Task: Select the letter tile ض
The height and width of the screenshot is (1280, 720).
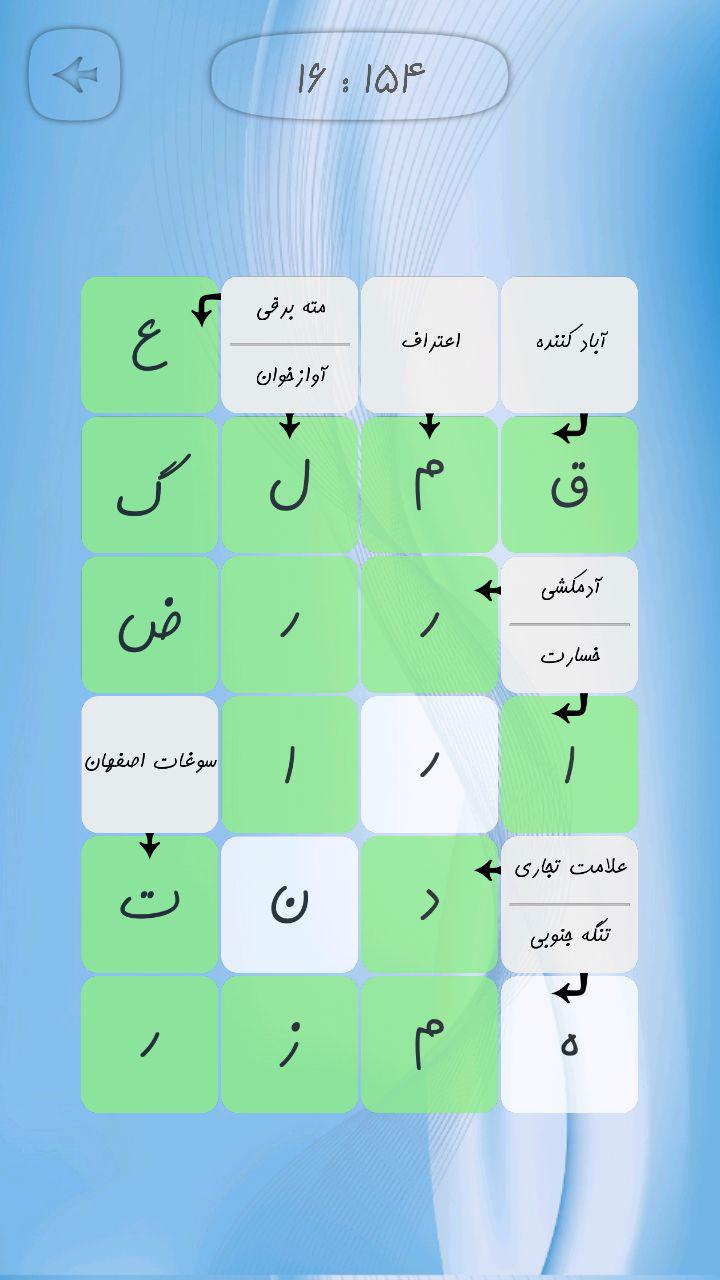Action: 148,623
